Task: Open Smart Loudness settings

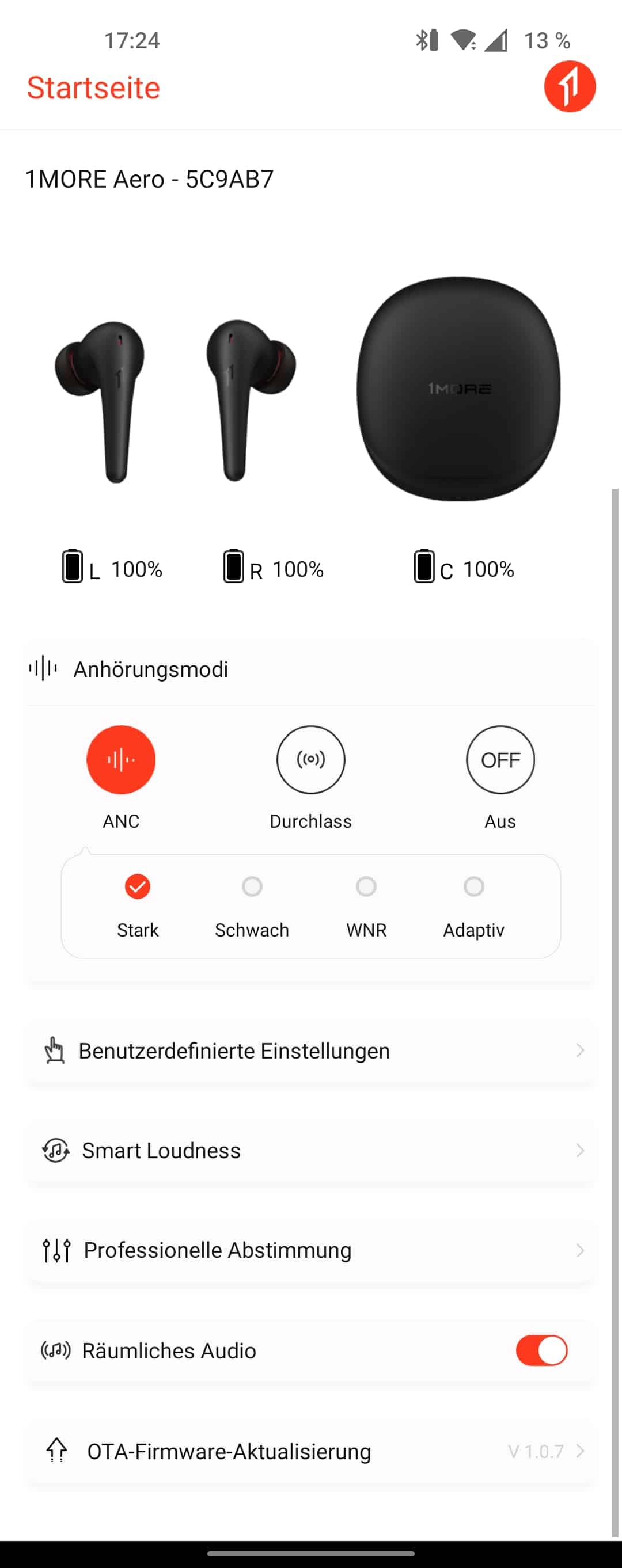Action: pos(310,1151)
